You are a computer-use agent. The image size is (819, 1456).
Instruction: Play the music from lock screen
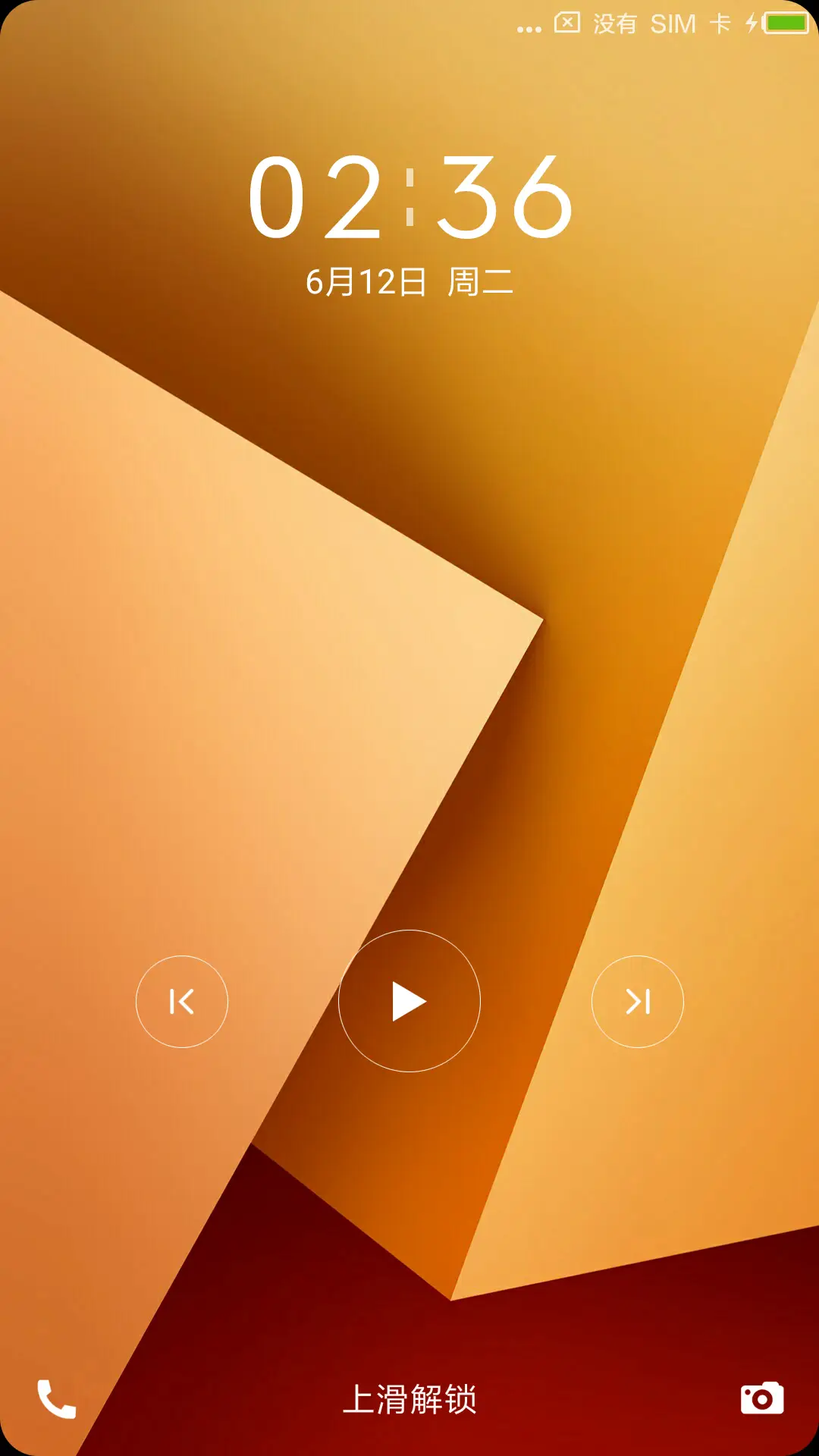tap(409, 1001)
